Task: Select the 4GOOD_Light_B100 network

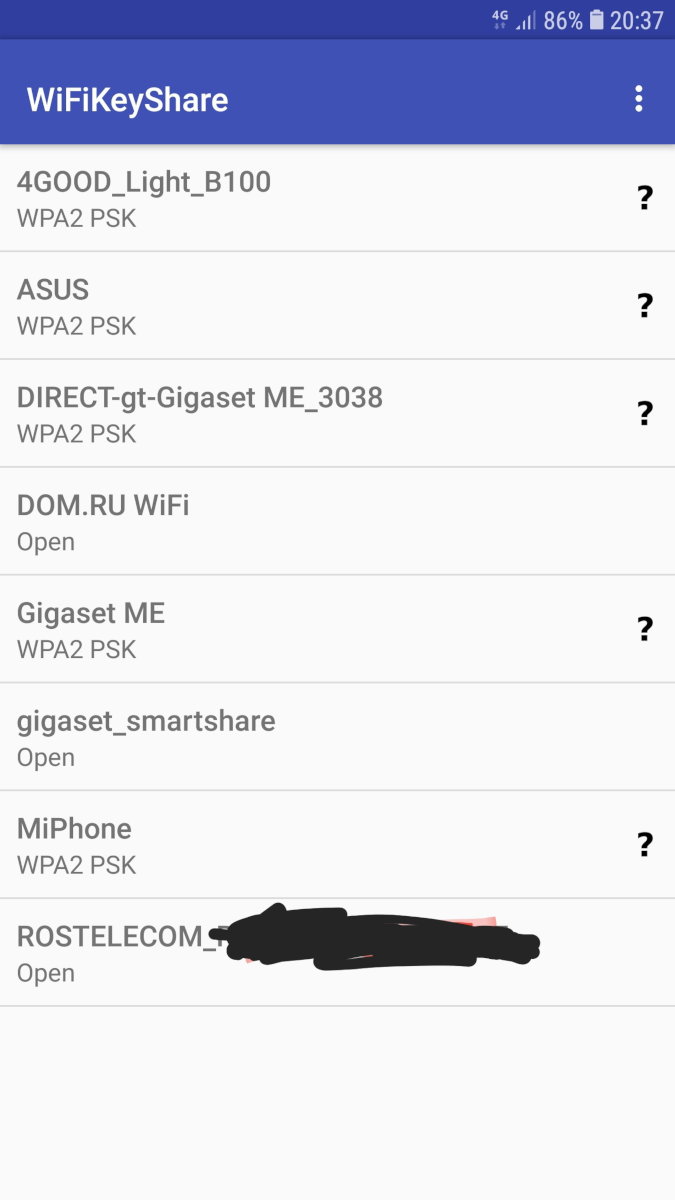Action: click(x=300, y=198)
